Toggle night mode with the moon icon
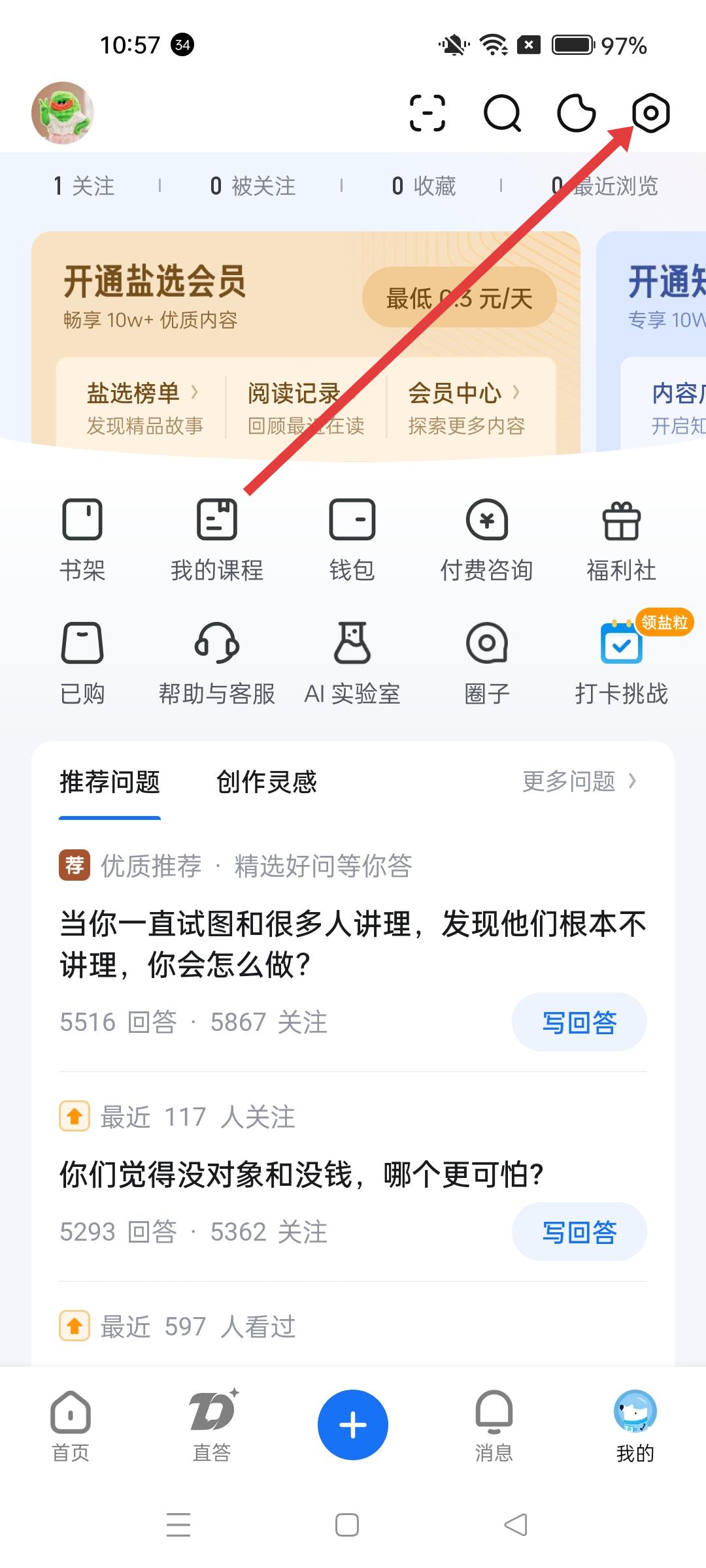This screenshot has width=706, height=1568. coord(576,113)
